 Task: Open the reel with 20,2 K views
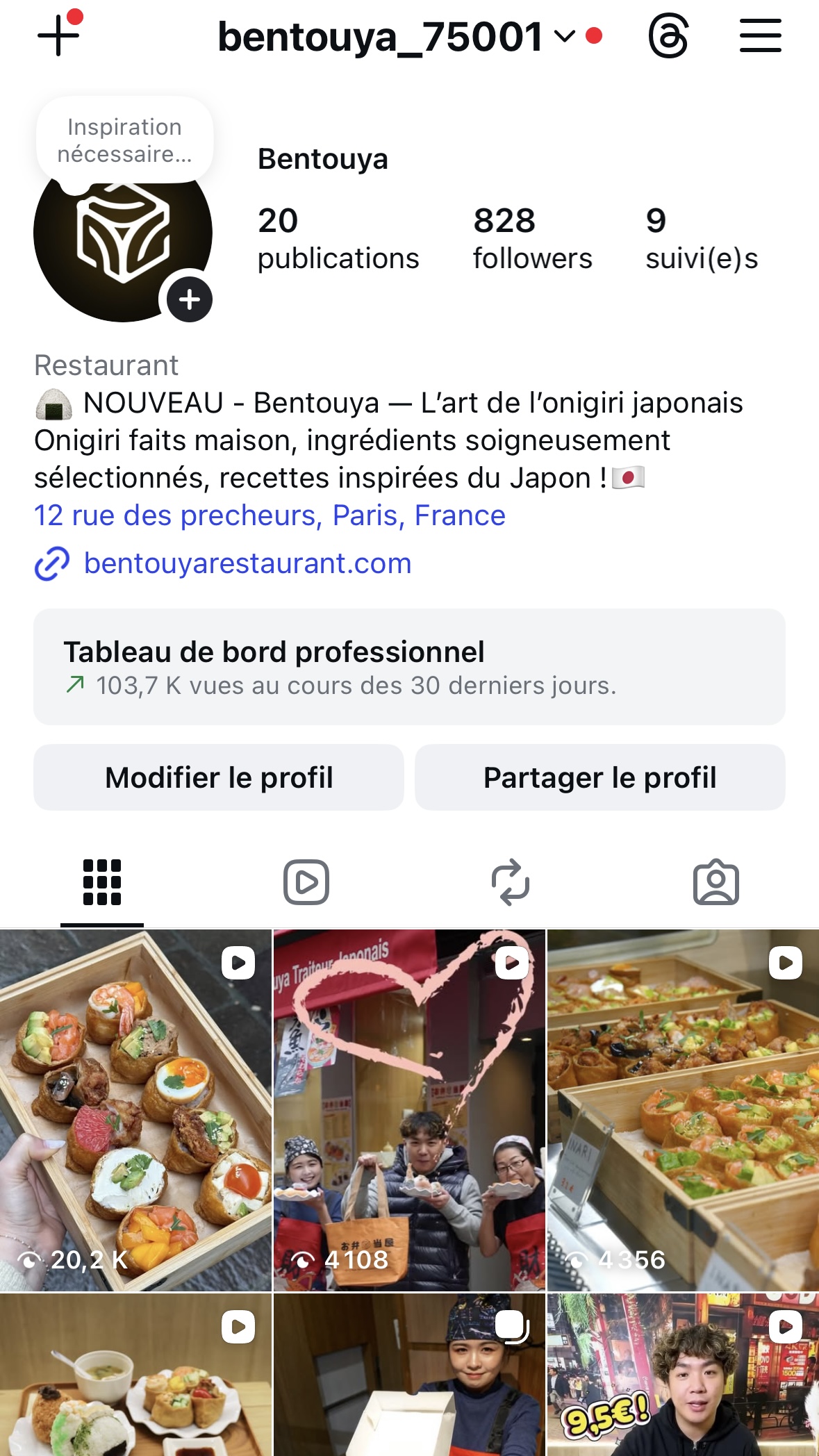[x=135, y=1110]
